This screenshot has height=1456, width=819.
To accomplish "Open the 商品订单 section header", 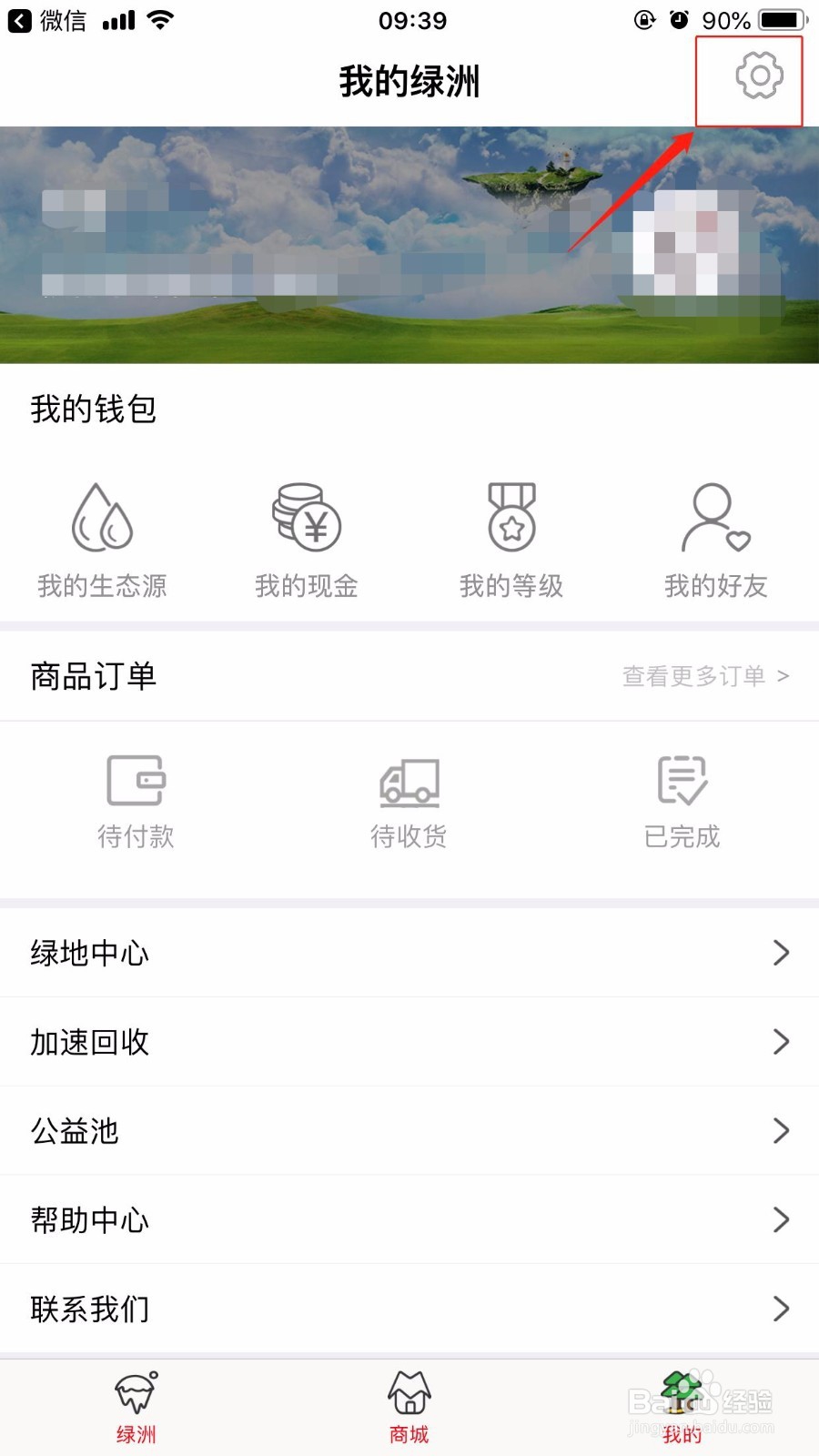I will (x=94, y=675).
